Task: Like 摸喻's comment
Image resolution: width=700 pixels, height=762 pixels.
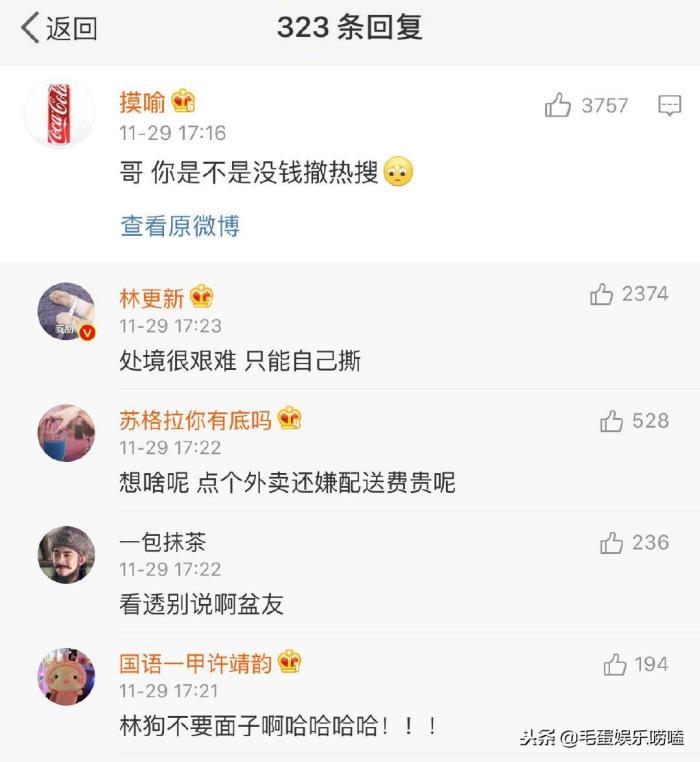Action: pos(558,105)
